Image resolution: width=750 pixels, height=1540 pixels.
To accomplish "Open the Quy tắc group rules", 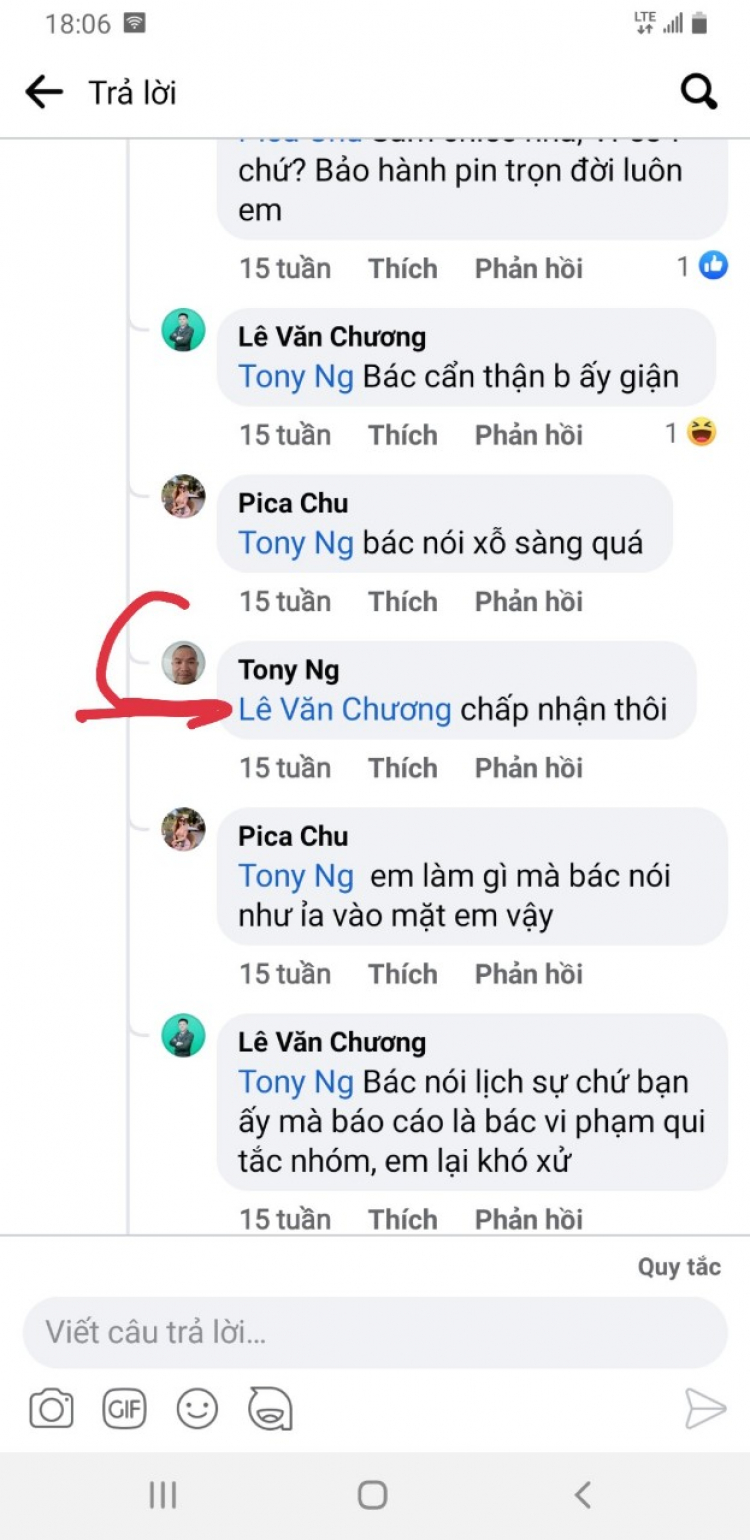I will pyautogui.click(x=679, y=1267).
